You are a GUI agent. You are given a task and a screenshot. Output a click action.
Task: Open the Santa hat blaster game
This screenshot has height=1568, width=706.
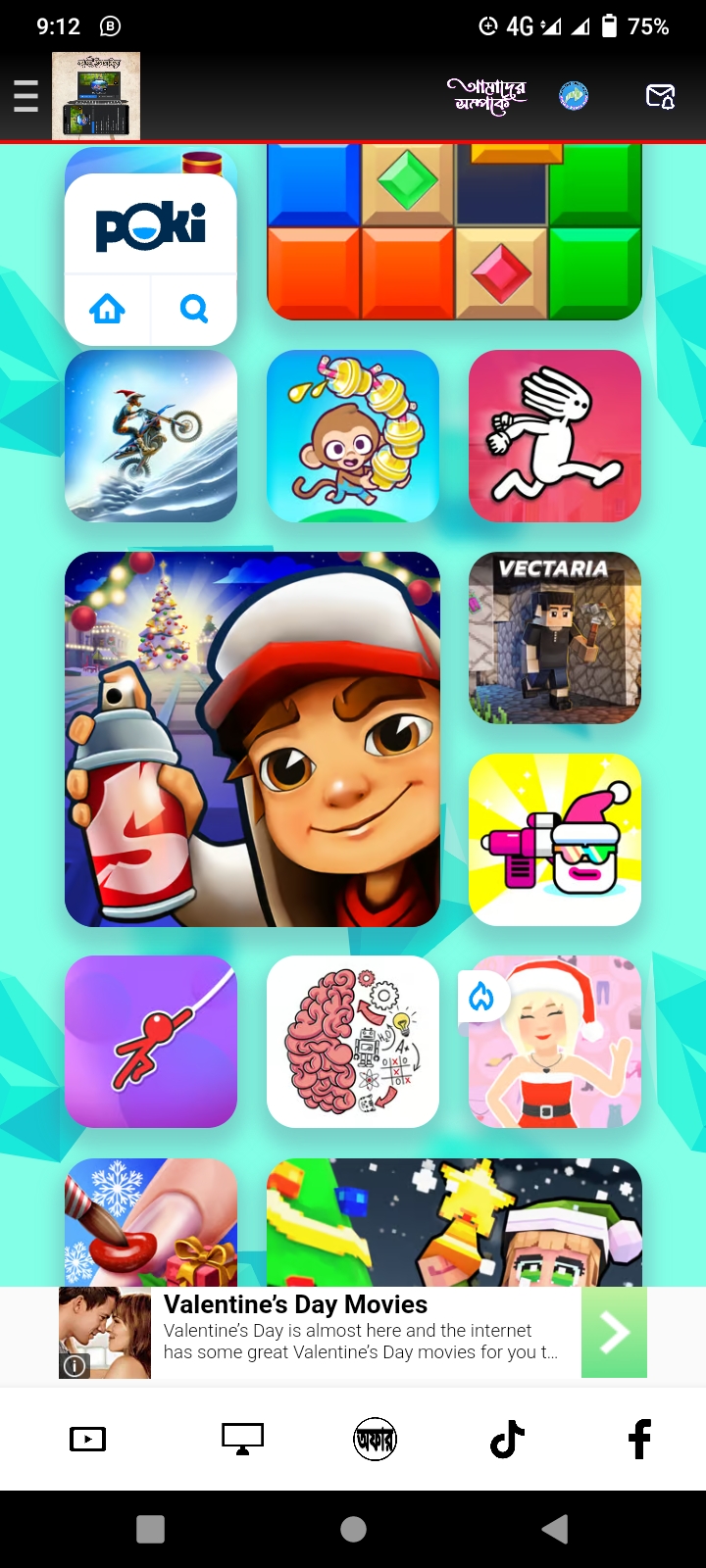[555, 840]
